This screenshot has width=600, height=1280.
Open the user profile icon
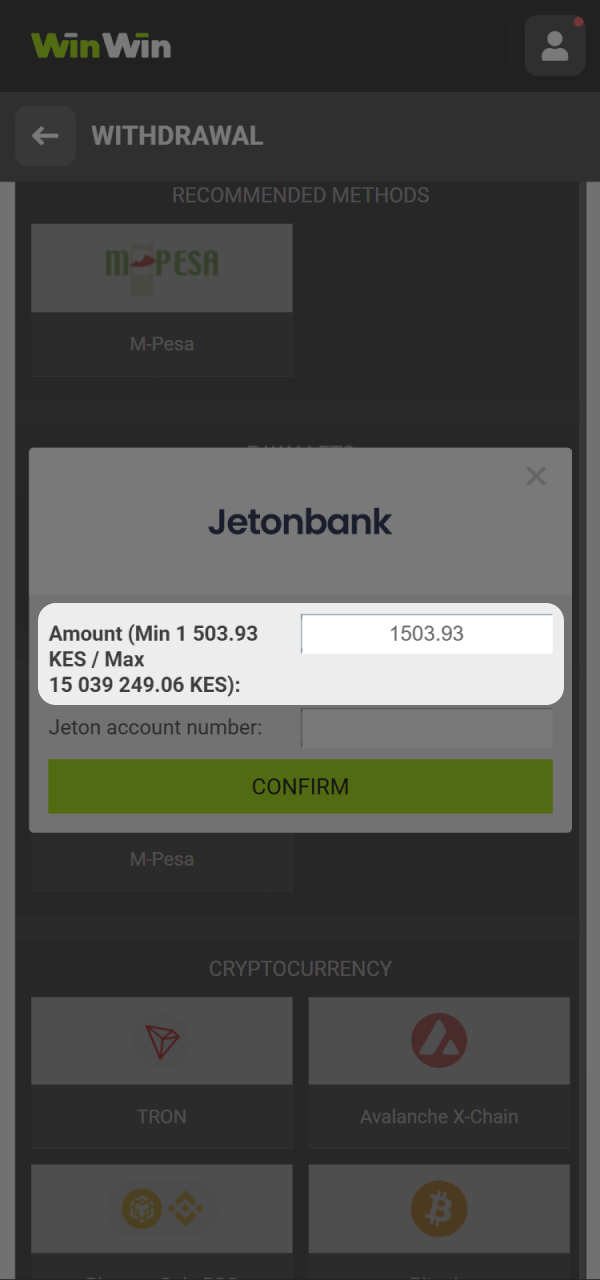tap(554, 46)
